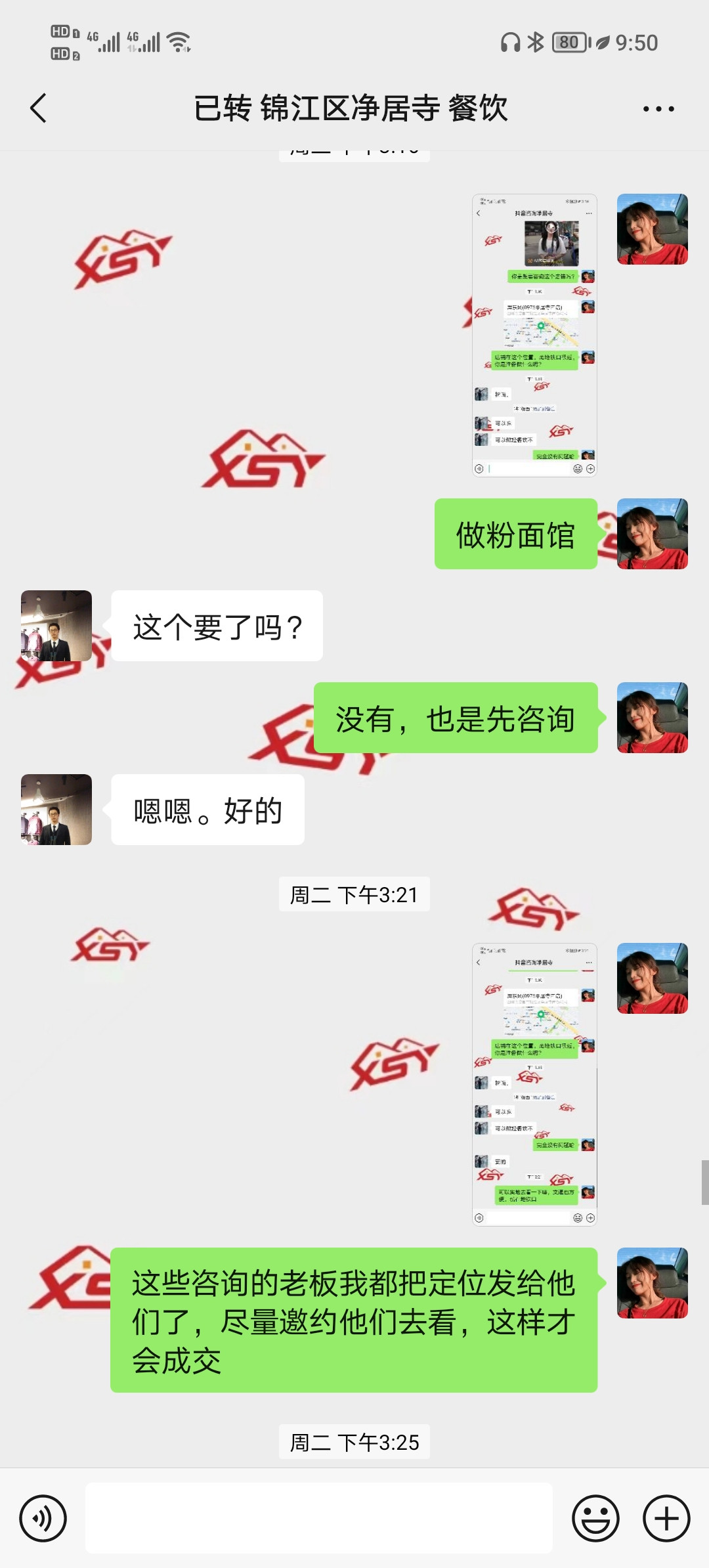The image size is (709, 1568).
Task: Open chat details overflow menu
Action: pos(658,109)
